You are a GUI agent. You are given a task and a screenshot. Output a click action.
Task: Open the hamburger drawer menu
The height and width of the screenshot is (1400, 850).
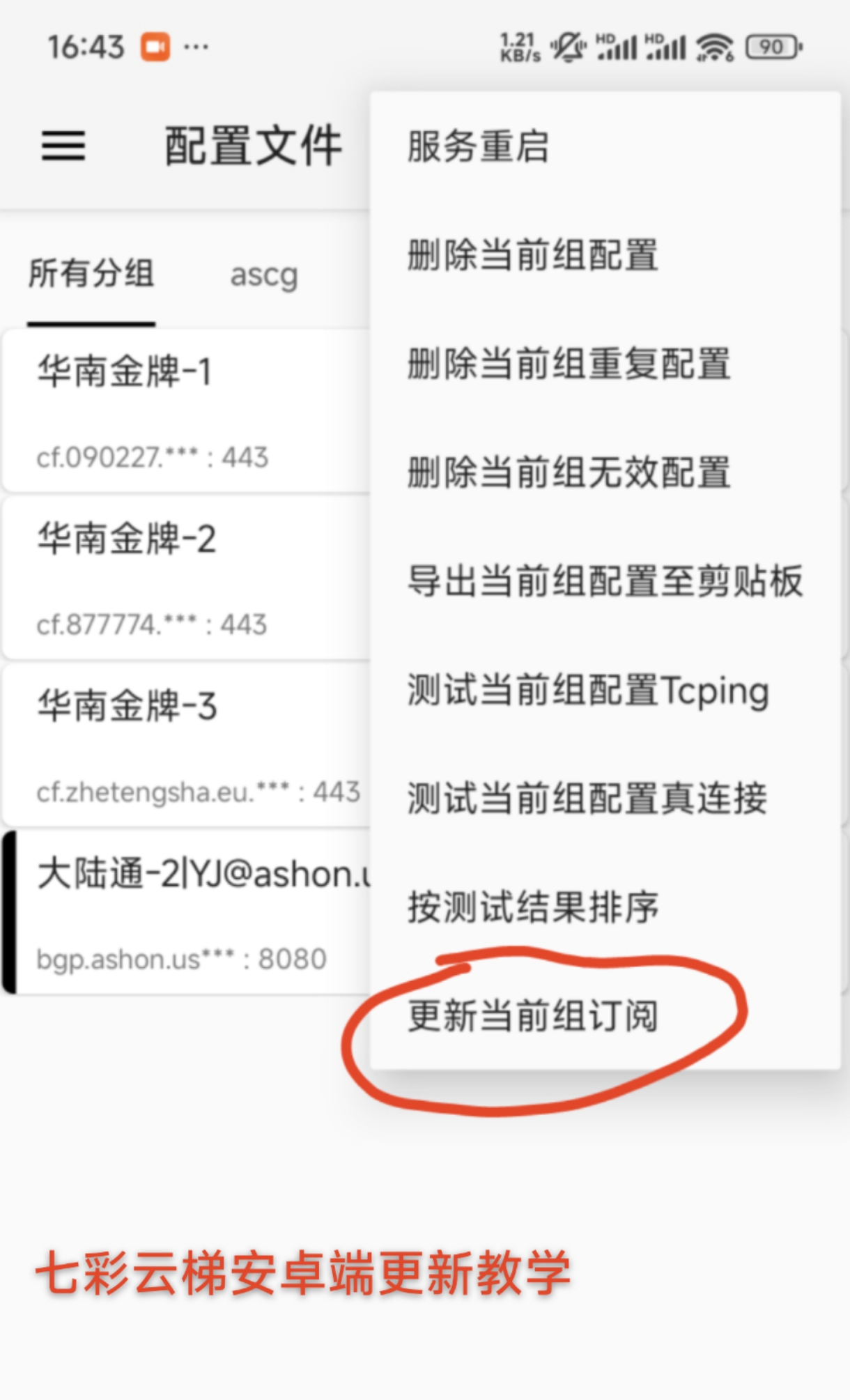[x=63, y=146]
